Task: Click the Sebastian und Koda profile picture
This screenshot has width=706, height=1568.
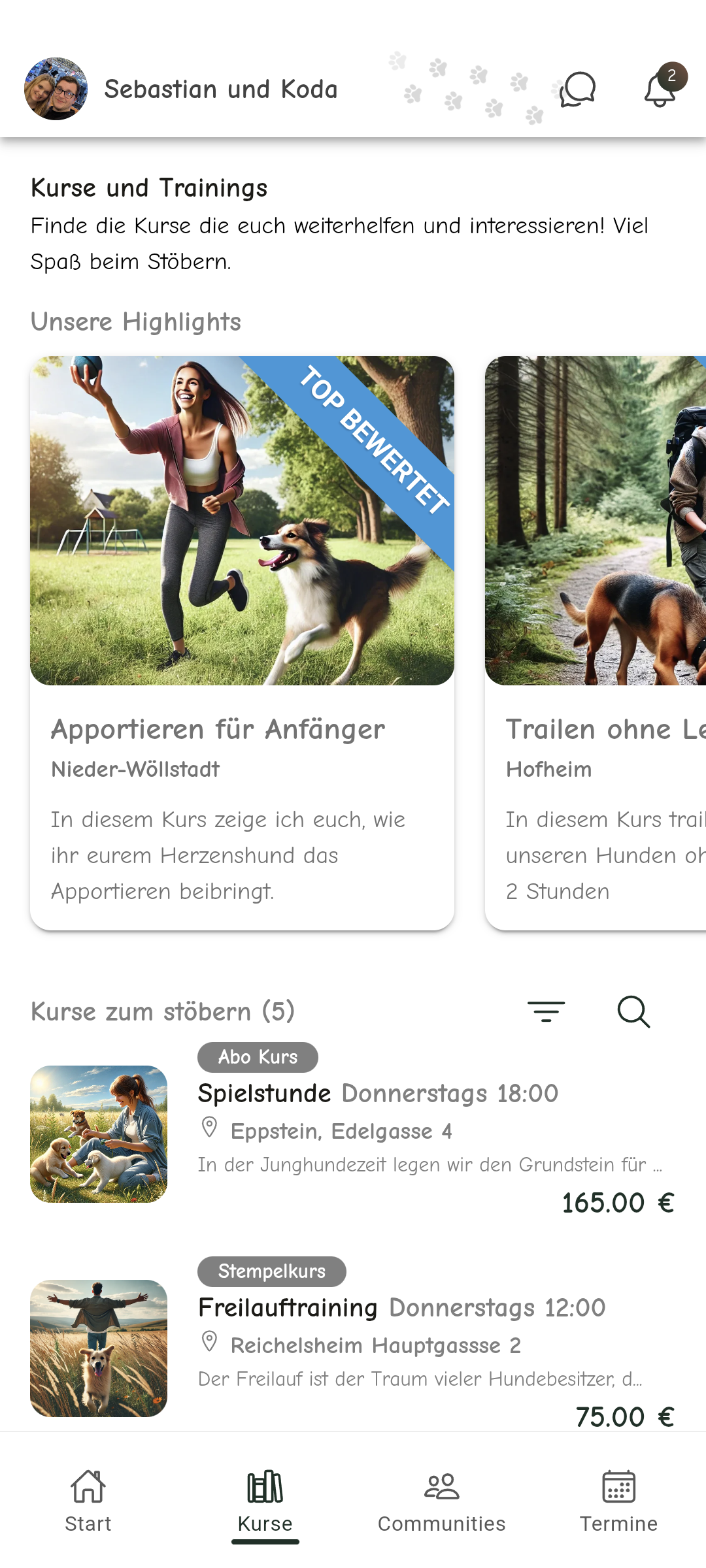Action: (x=56, y=88)
